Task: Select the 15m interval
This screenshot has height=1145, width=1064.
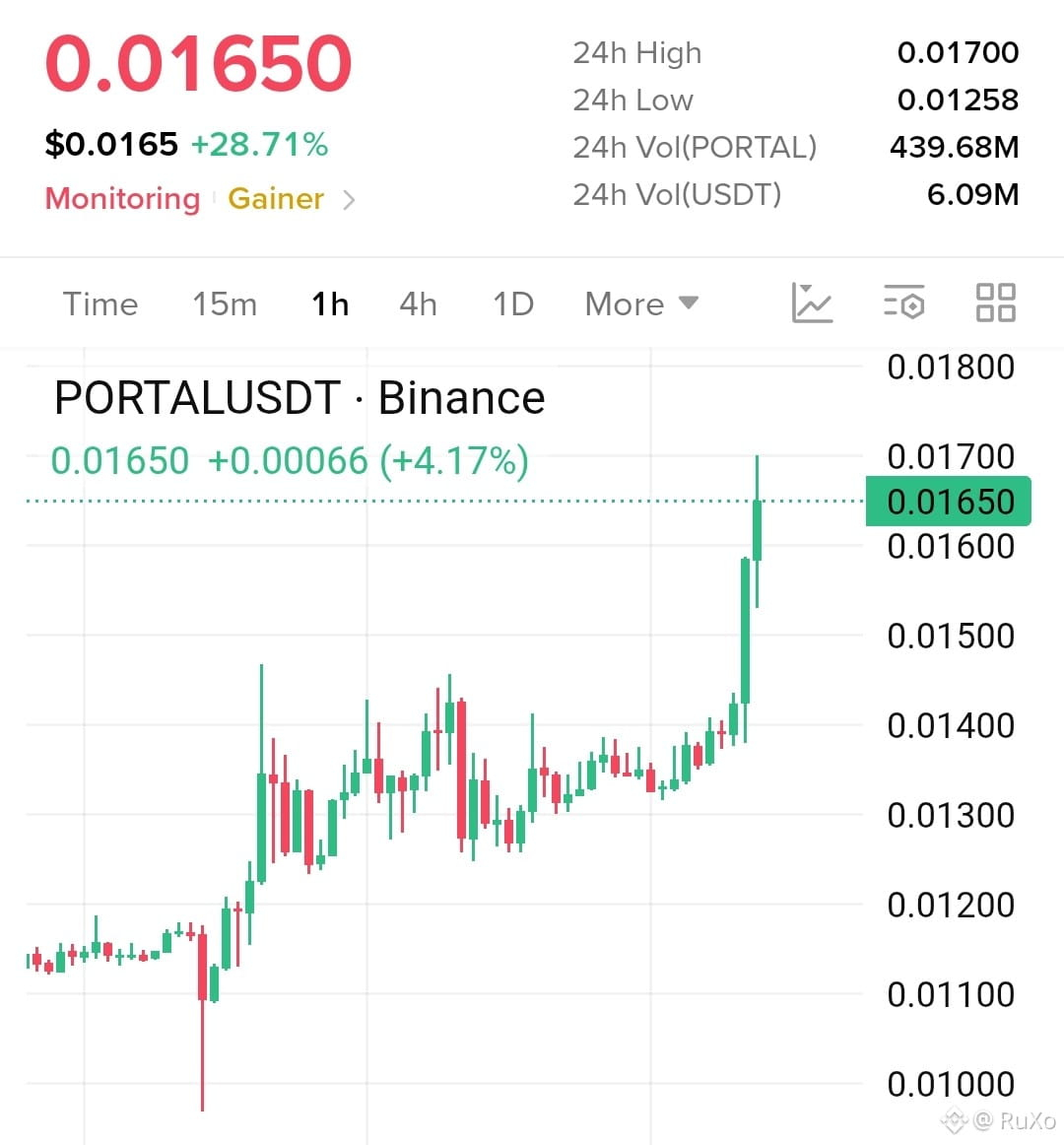Action: (225, 303)
